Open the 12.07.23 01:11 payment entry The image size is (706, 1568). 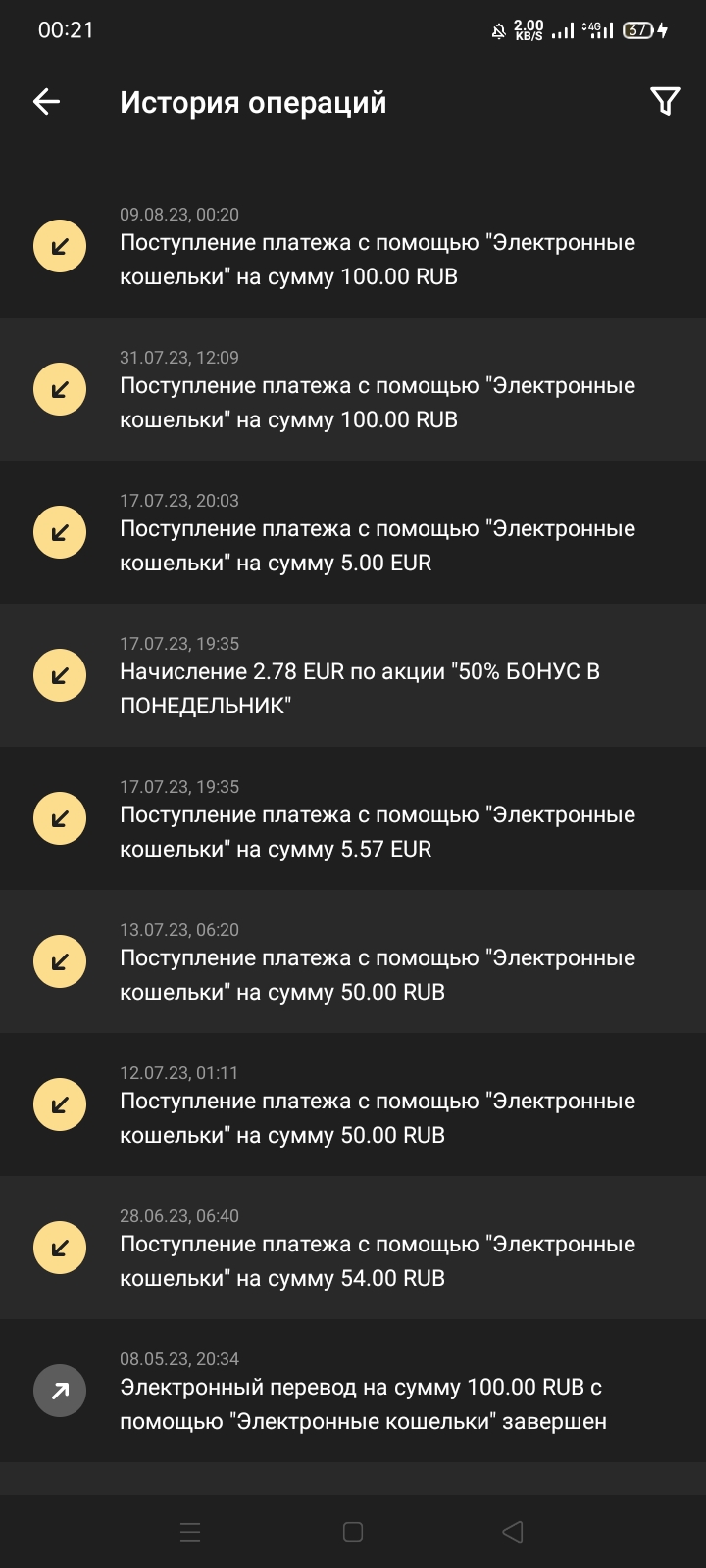click(377, 1118)
